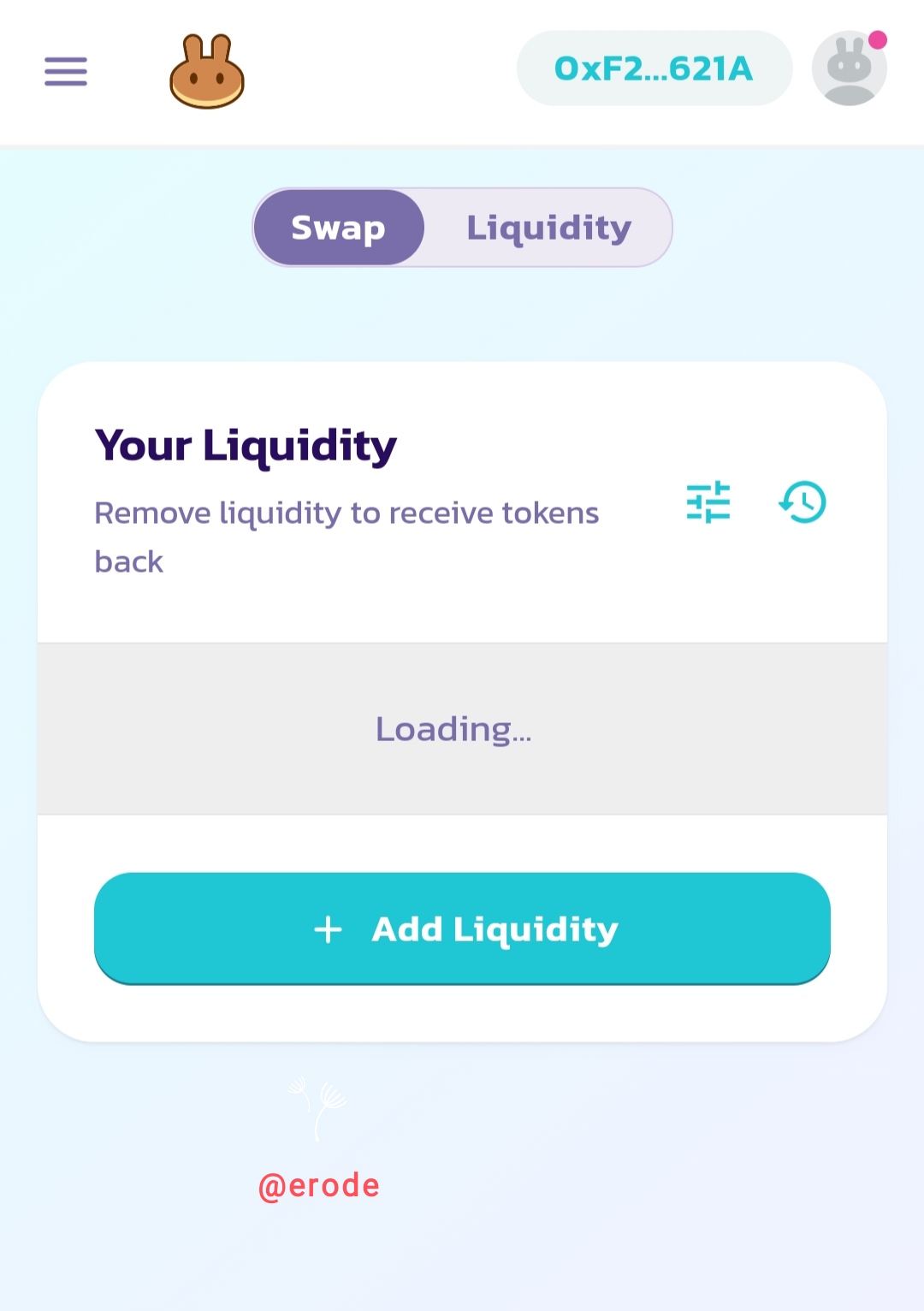Screen dimensions: 924x1311
Task: Open the hamburger menu
Action: click(x=66, y=71)
